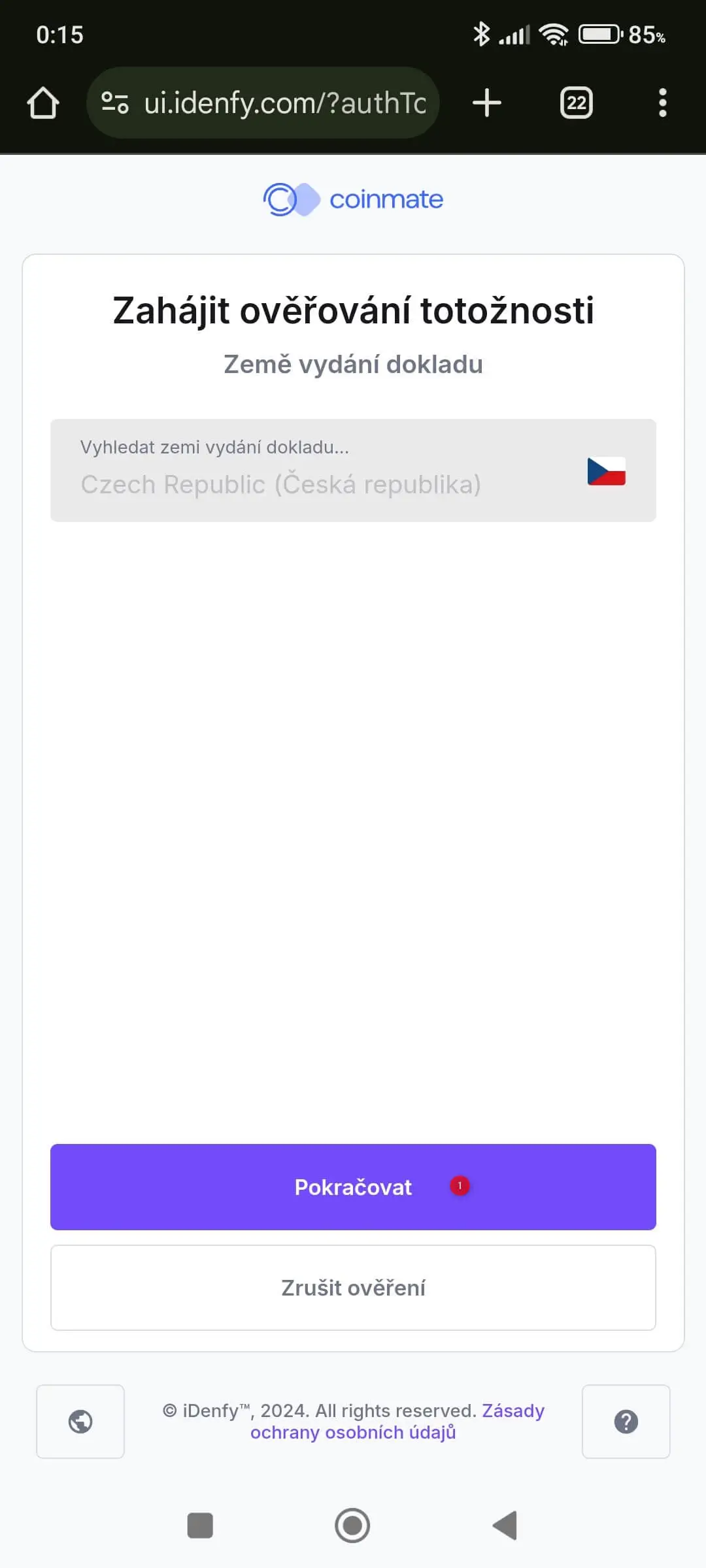Image resolution: width=706 pixels, height=1568 pixels.
Task: Open recent apps from navigation bar
Action: click(x=200, y=1526)
